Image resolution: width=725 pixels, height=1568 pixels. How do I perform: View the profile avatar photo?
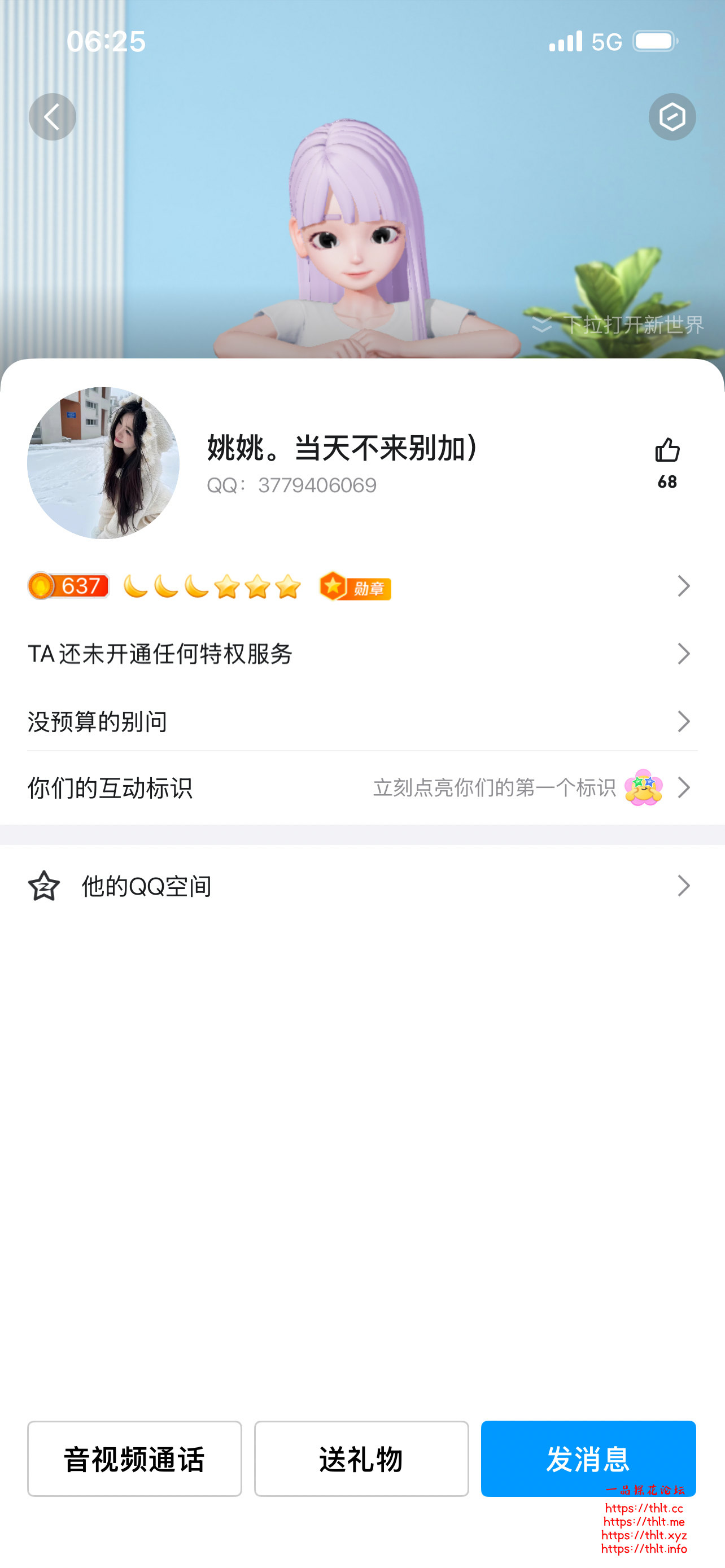tap(103, 463)
